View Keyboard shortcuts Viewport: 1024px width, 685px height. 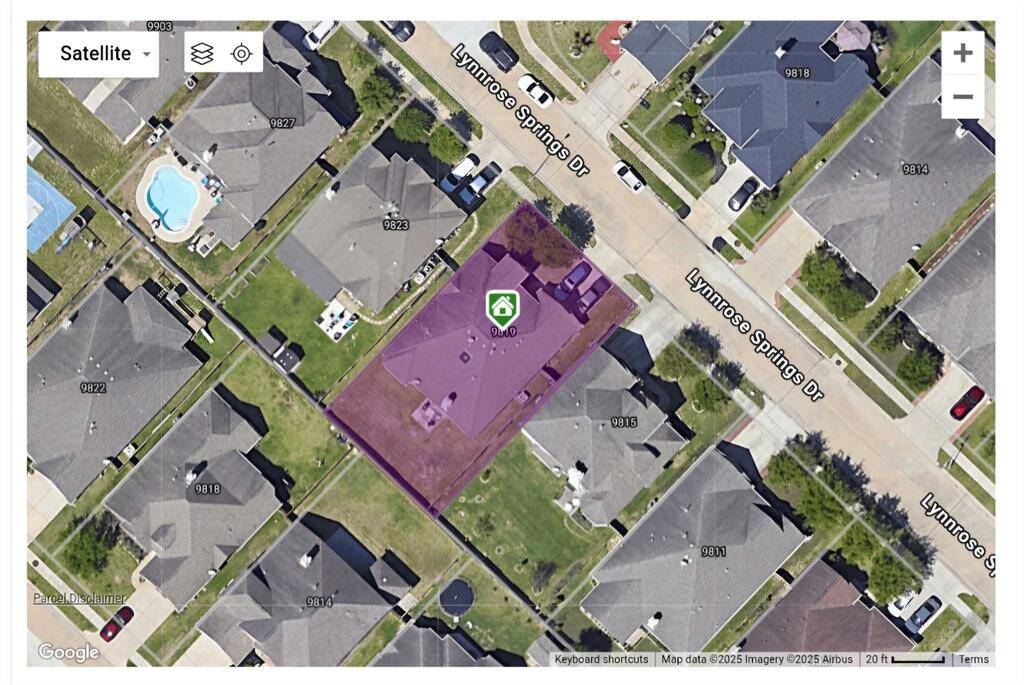click(601, 659)
